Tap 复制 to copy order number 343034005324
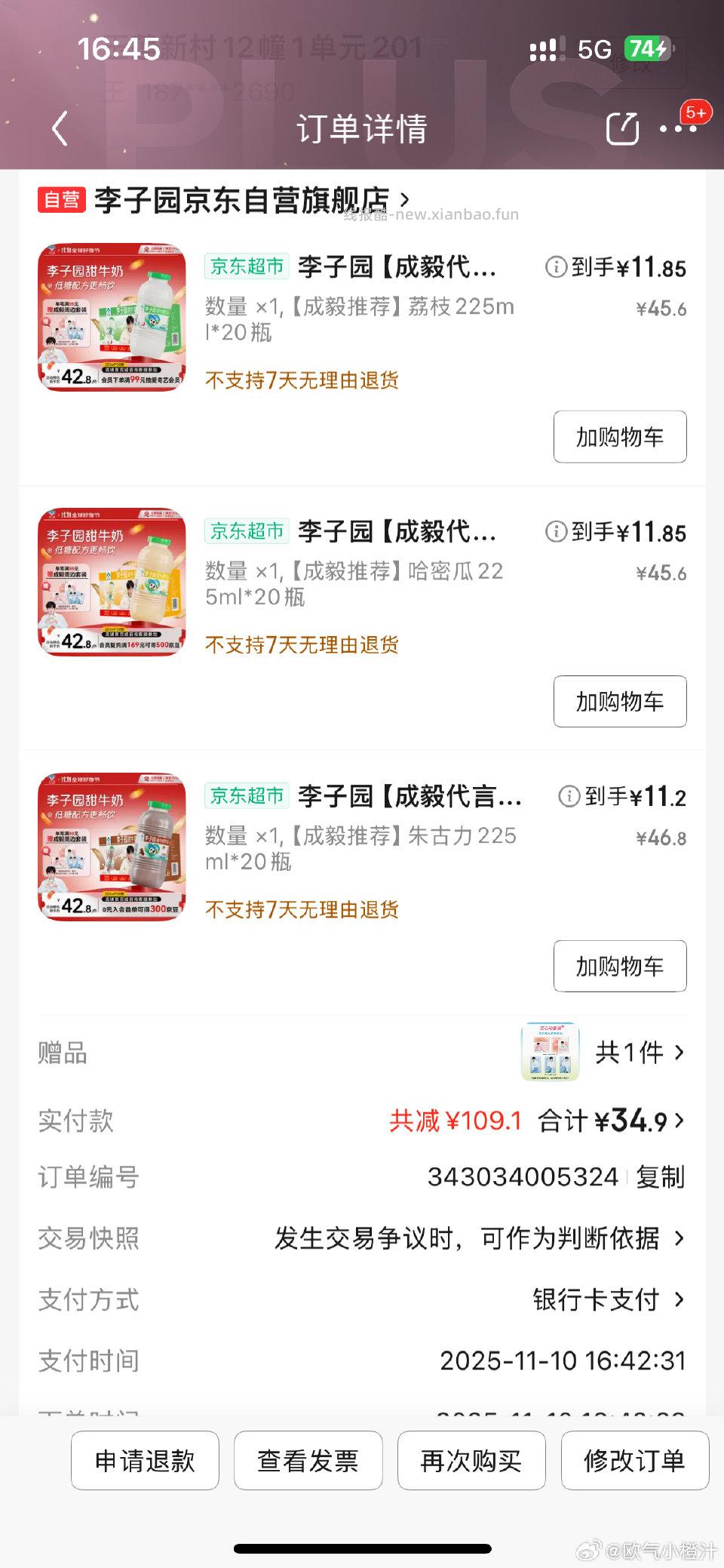Viewport: 724px width, 1568px height. click(x=658, y=1177)
